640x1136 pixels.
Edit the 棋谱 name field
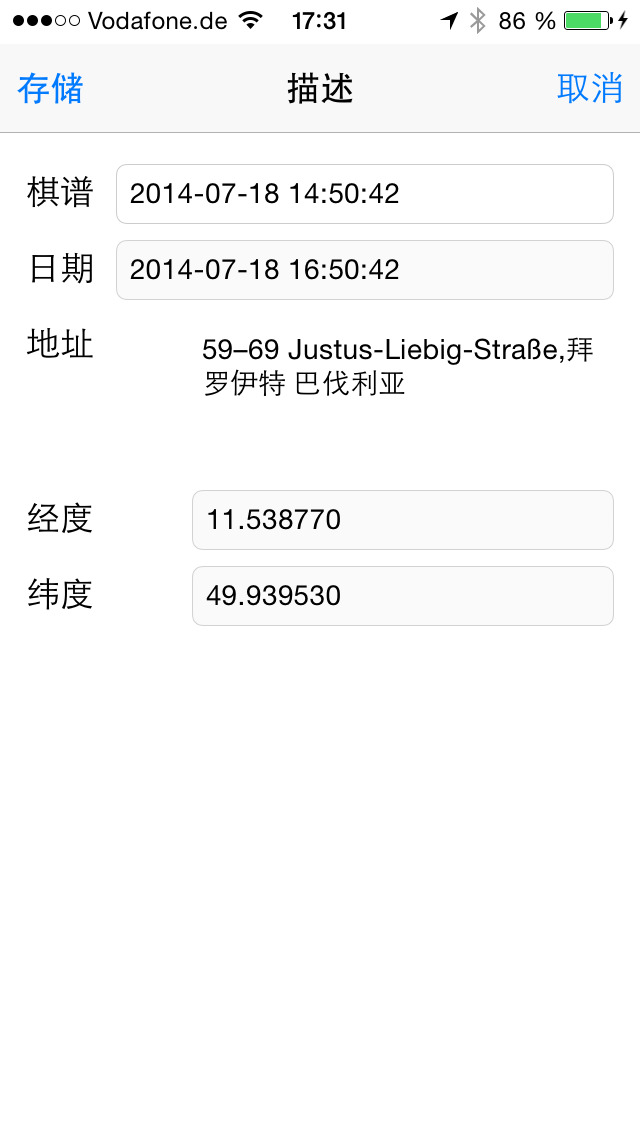[x=365, y=194]
